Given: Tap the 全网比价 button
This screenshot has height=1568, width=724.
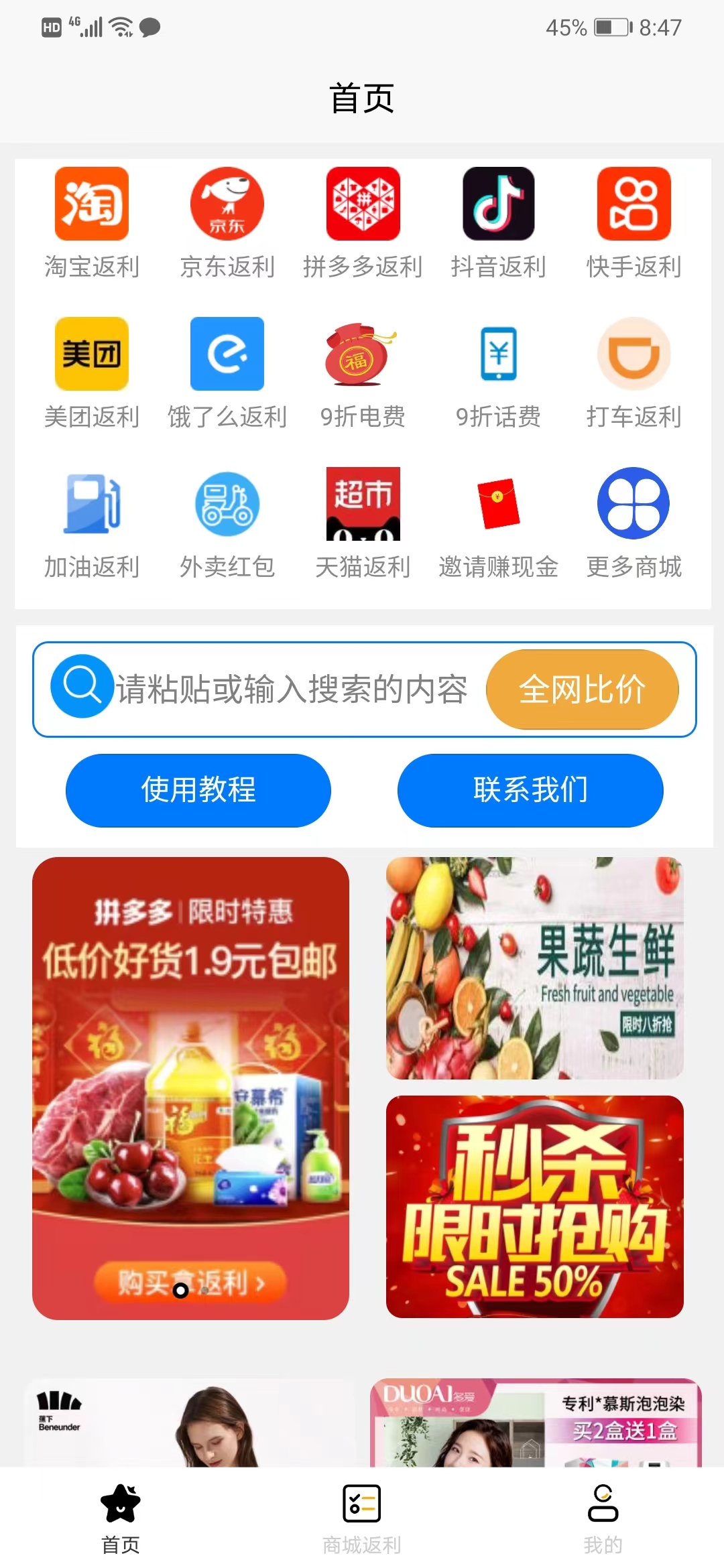Looking at the screenshot, I should (582, 690).
